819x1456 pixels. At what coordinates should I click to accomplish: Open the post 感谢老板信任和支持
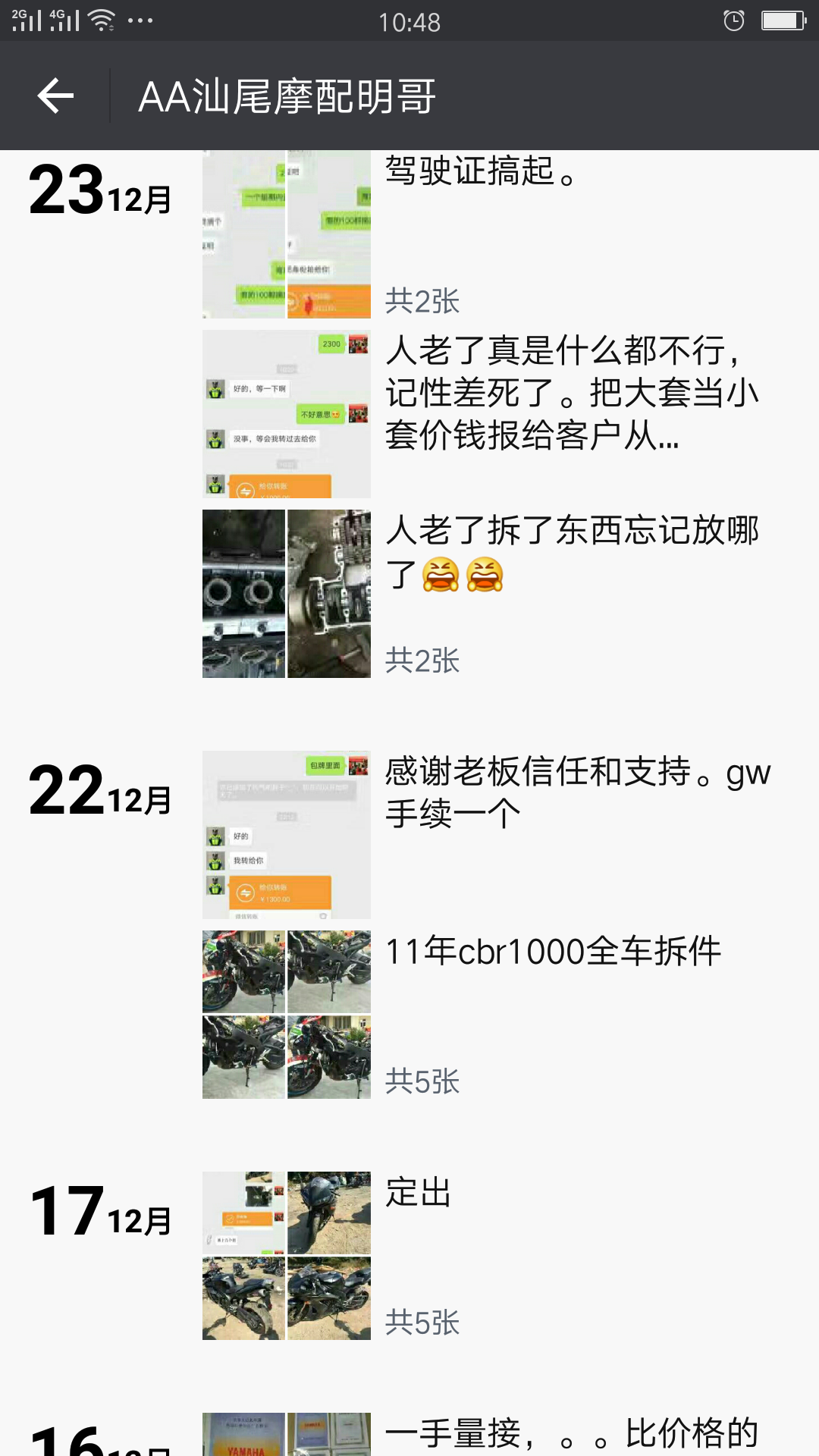[x=576, y=792]
